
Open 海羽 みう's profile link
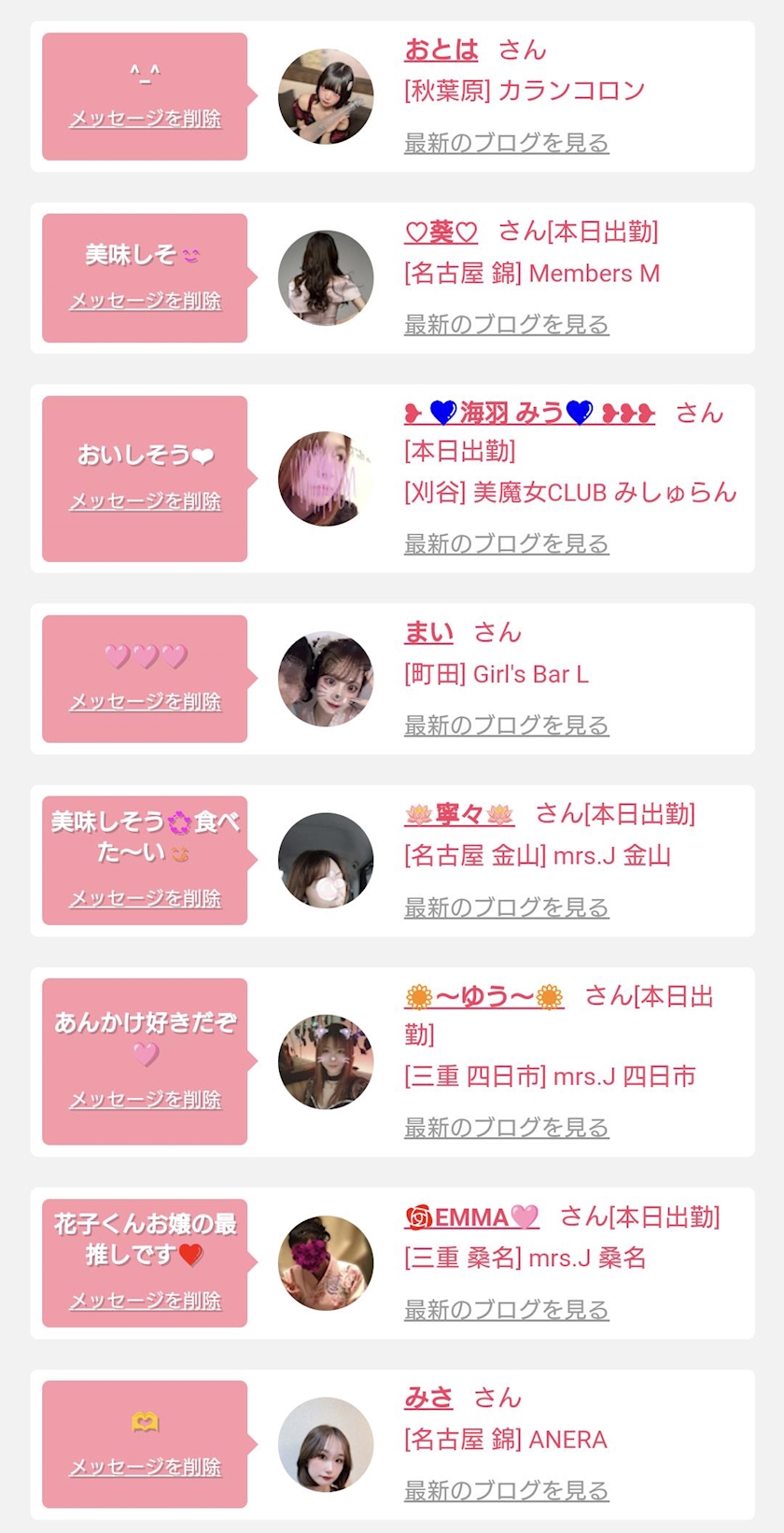click(529, 413)
